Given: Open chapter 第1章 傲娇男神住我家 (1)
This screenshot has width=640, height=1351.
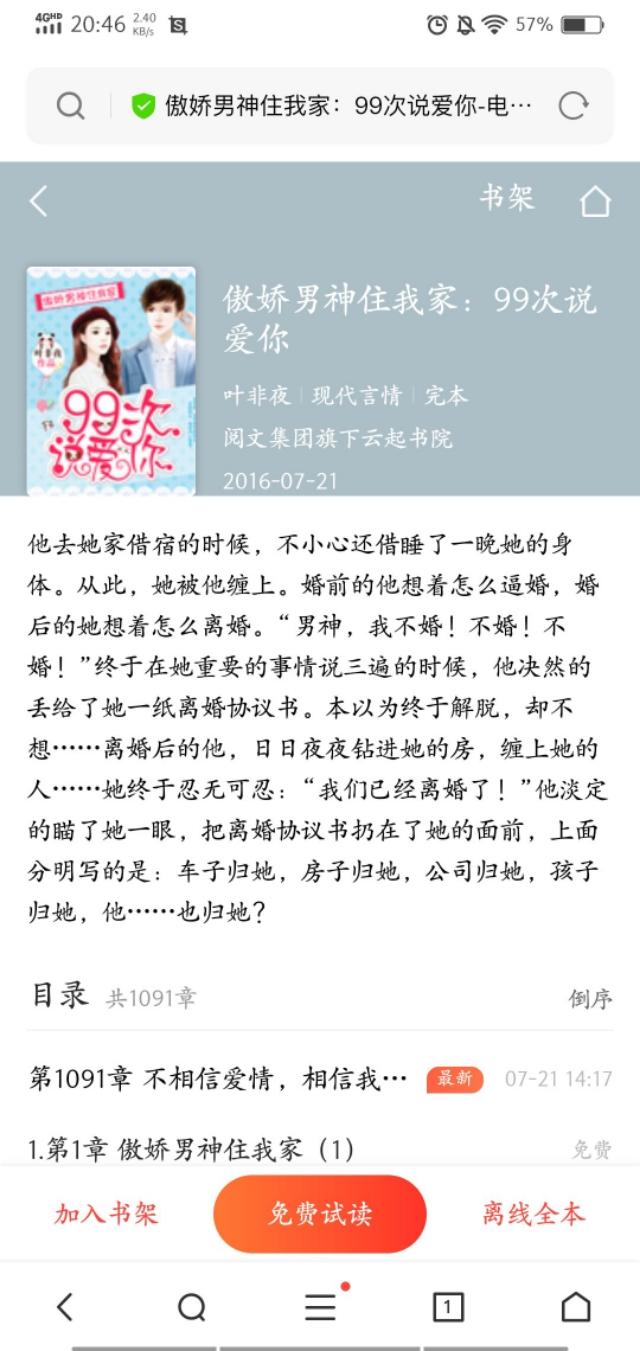Looking at the screenshot, I should point(190,1150).
